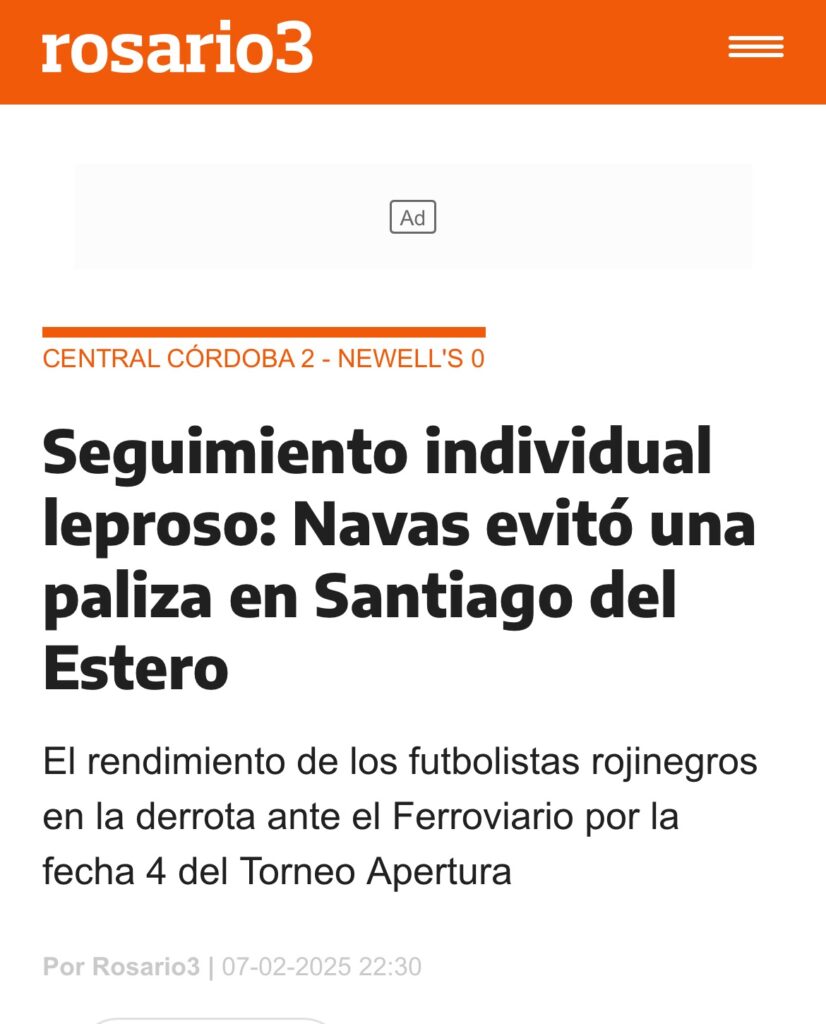Open the hamburger menu
Viewport: 826px width, 1024px height.
click(755, 47)
